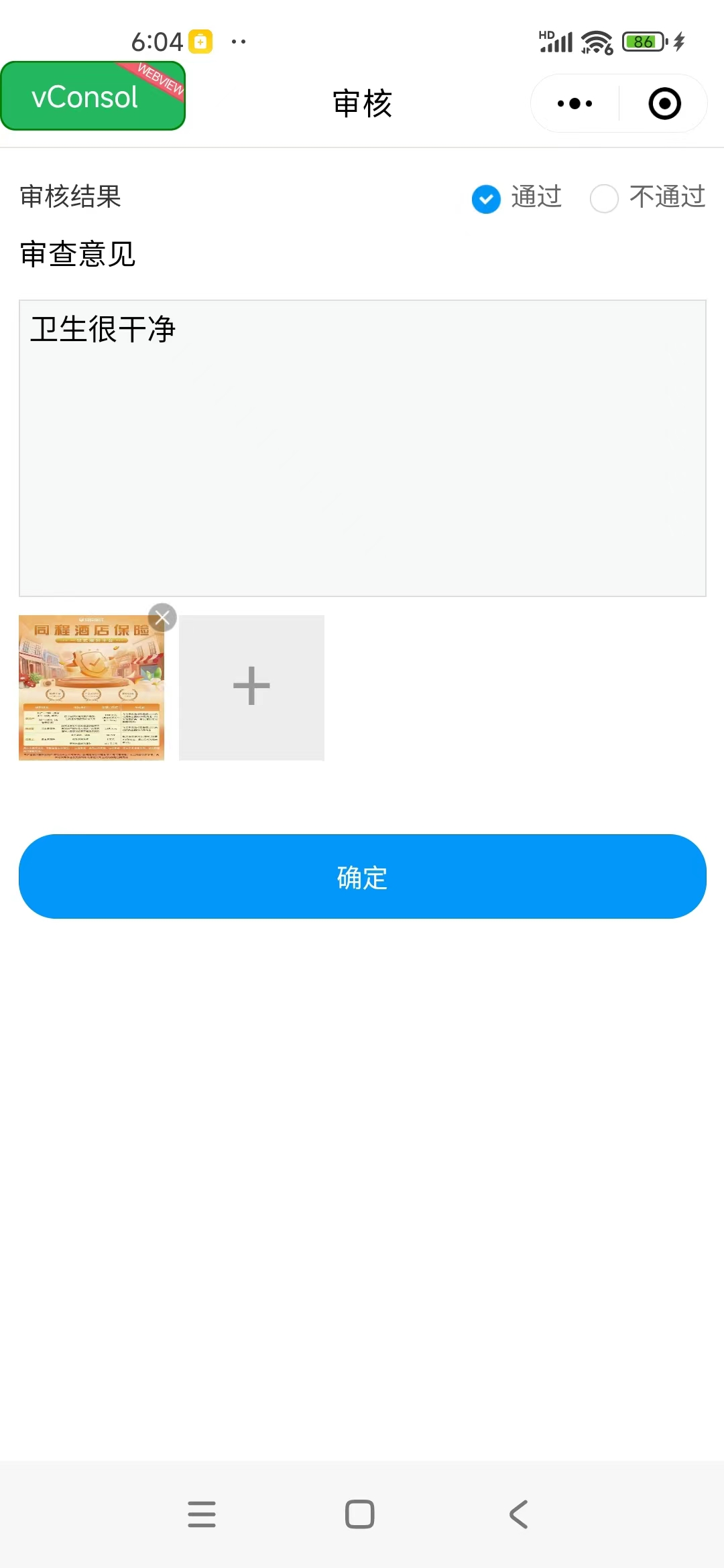Viewport: 724px width, 1568px height.
Task: Preview the uploaded insurance image
Action: [x=91, y=688]
